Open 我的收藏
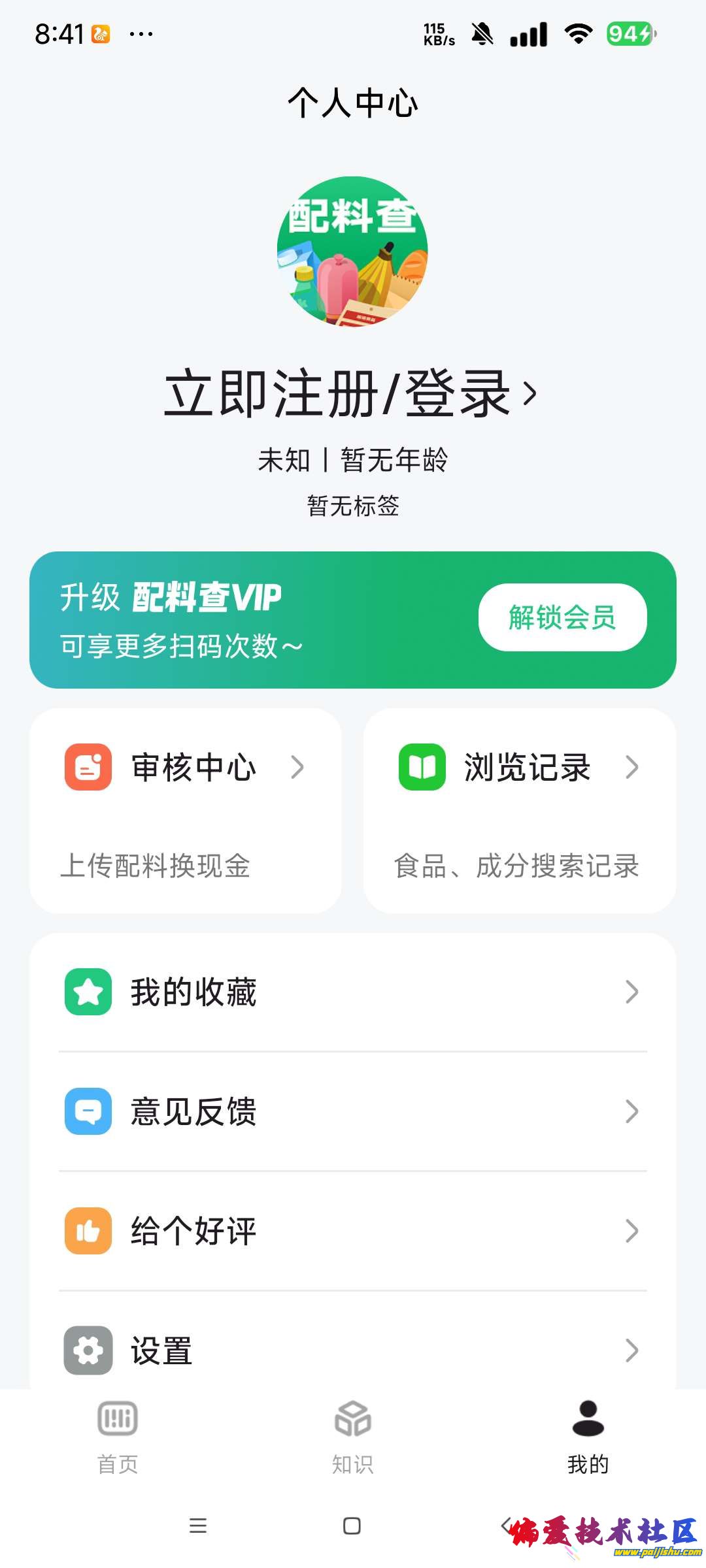 click(x=353, y=992)
